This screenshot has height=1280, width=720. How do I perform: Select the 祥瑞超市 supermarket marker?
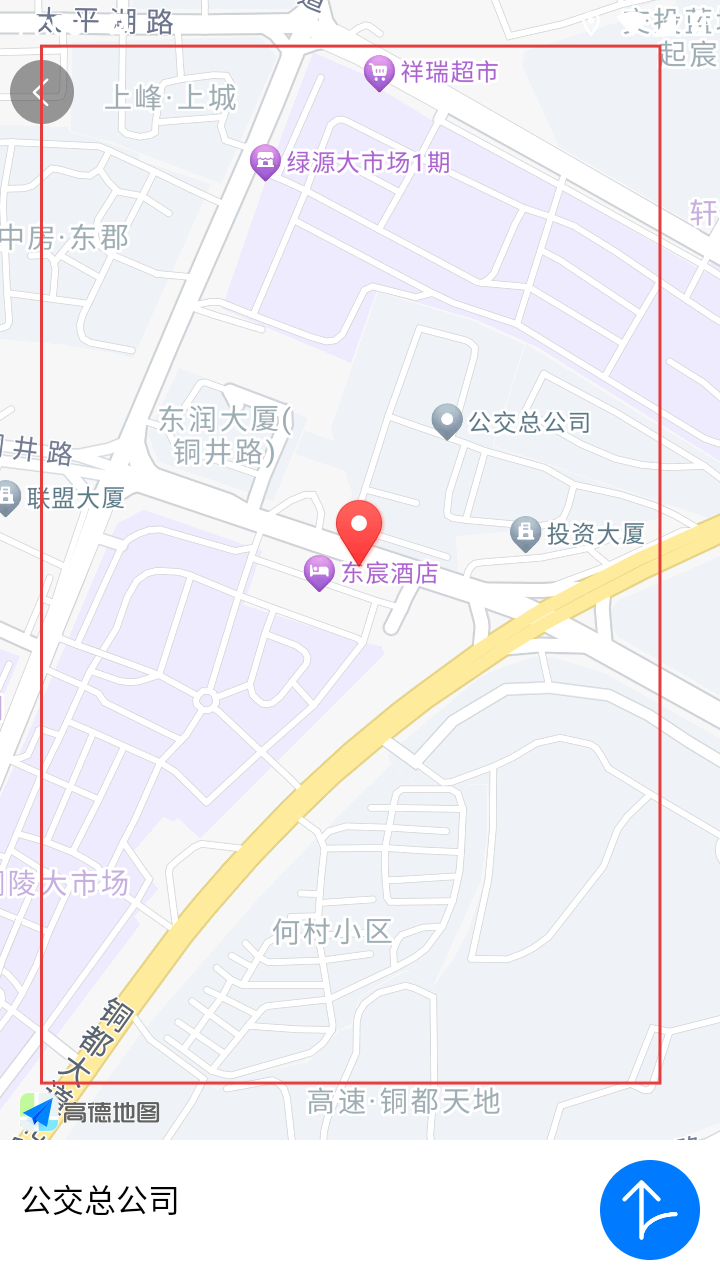[379, 72]
